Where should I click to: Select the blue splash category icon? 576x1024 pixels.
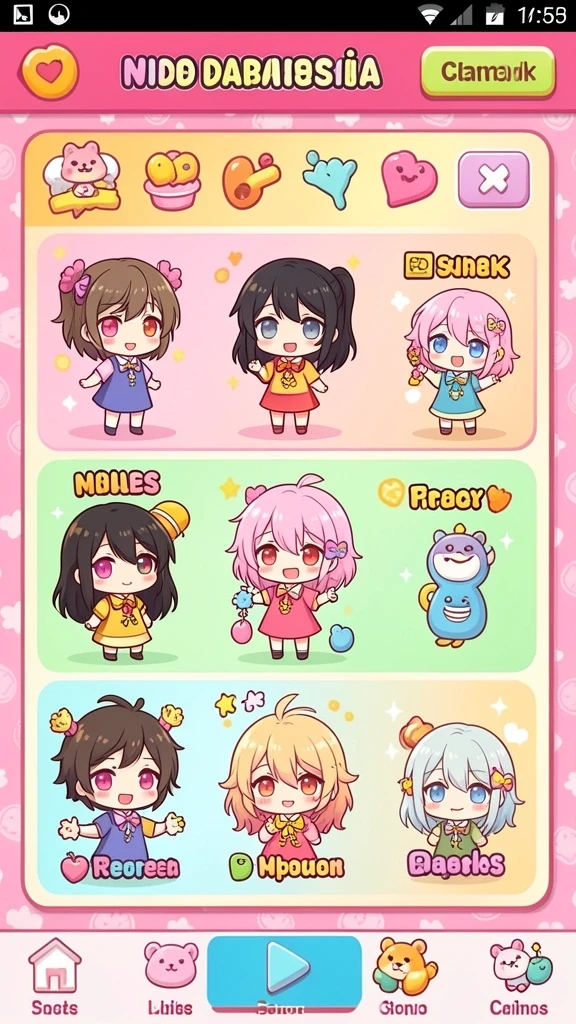point(330,178)
